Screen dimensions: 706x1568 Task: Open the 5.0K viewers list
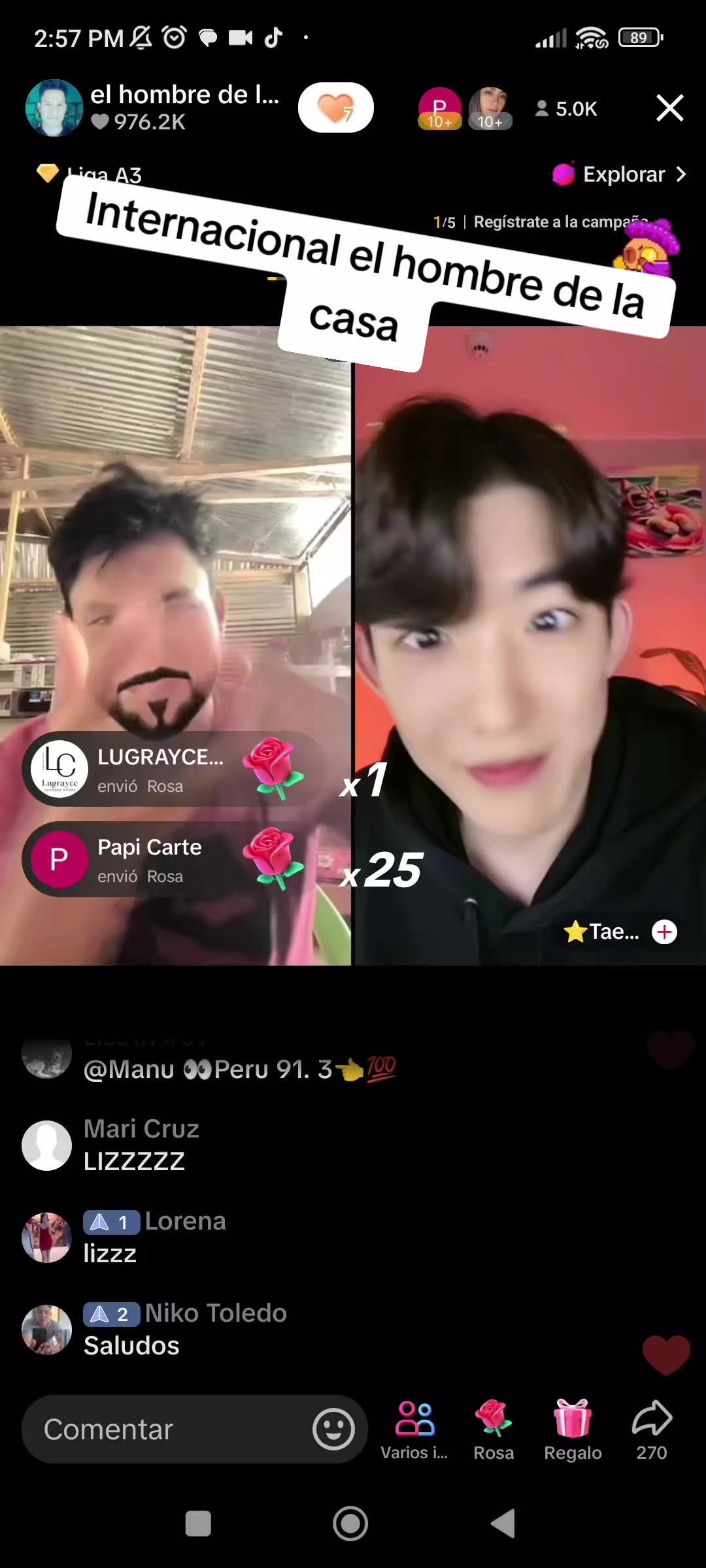[x=566, y=108]
